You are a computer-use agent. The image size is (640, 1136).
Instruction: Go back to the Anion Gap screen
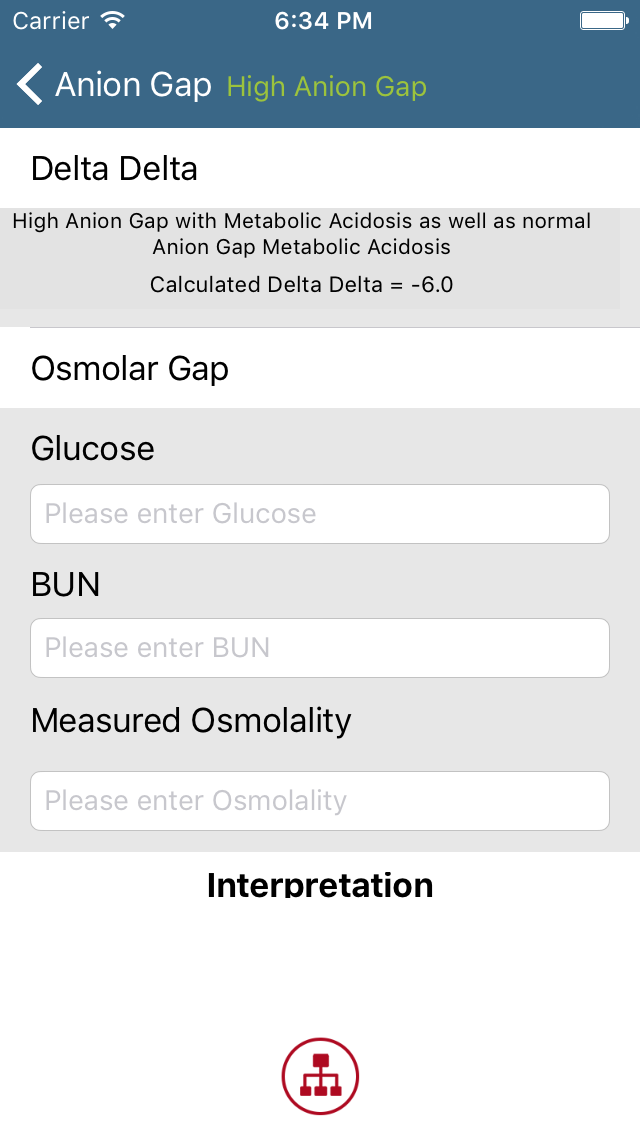click(114, 85)
